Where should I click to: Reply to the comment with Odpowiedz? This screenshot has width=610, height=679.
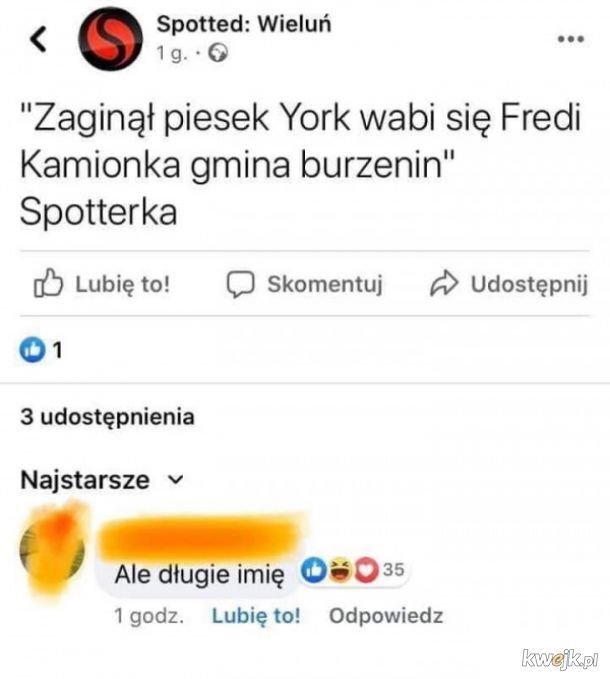(385, 616)
